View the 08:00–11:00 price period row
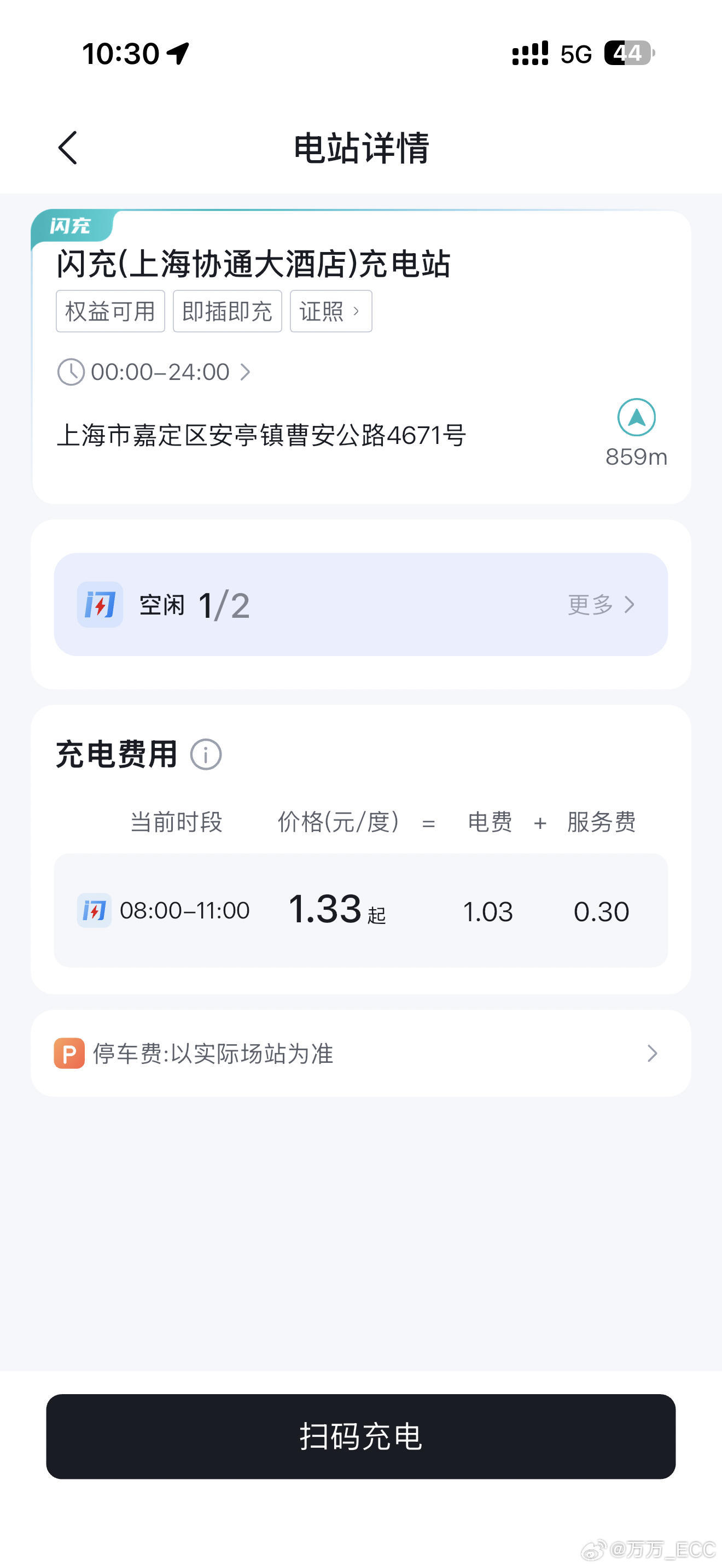 coord(360,911)
